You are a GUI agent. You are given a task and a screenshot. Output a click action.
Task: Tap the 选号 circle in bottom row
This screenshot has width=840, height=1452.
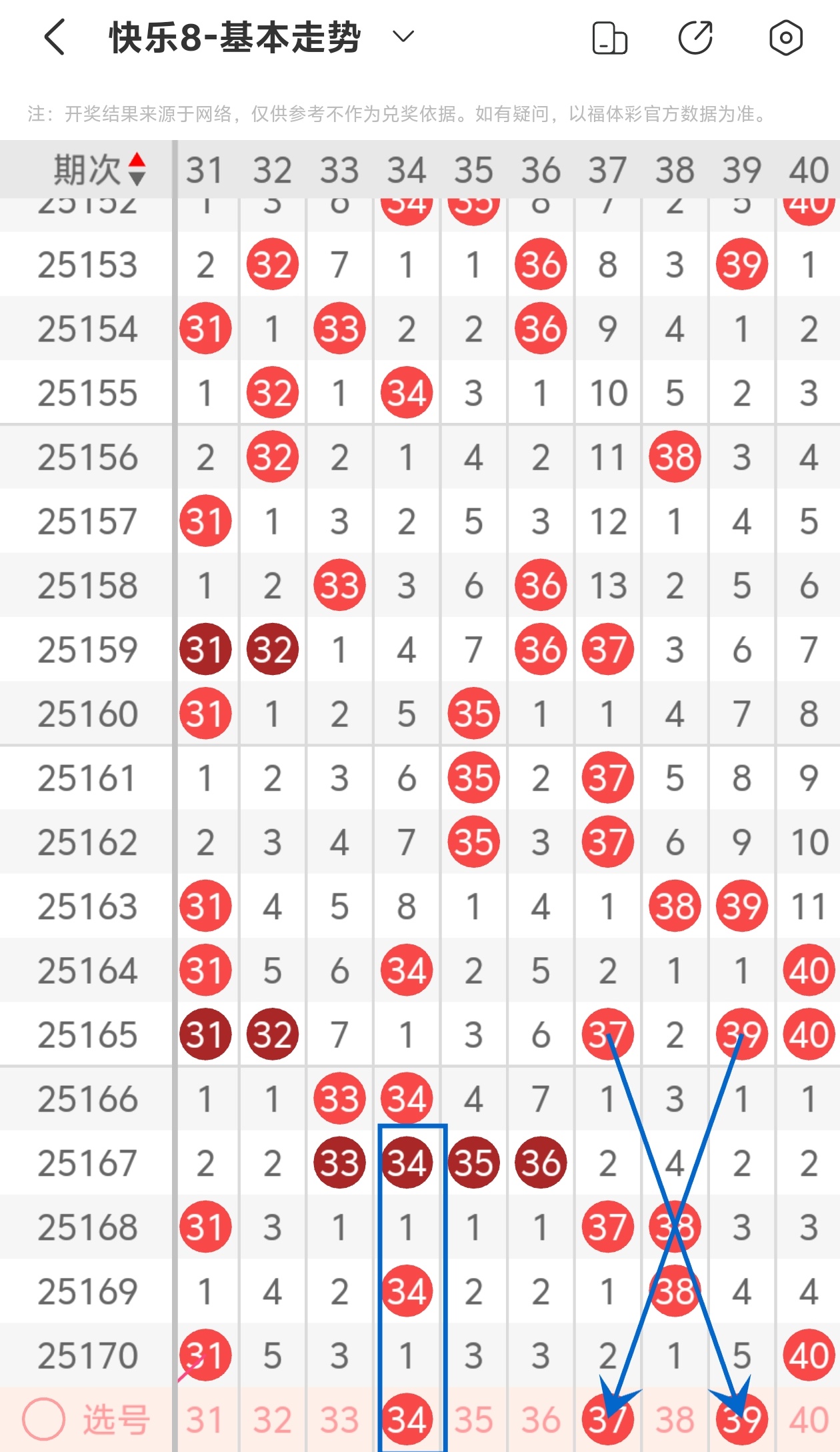pos(44,1419)
